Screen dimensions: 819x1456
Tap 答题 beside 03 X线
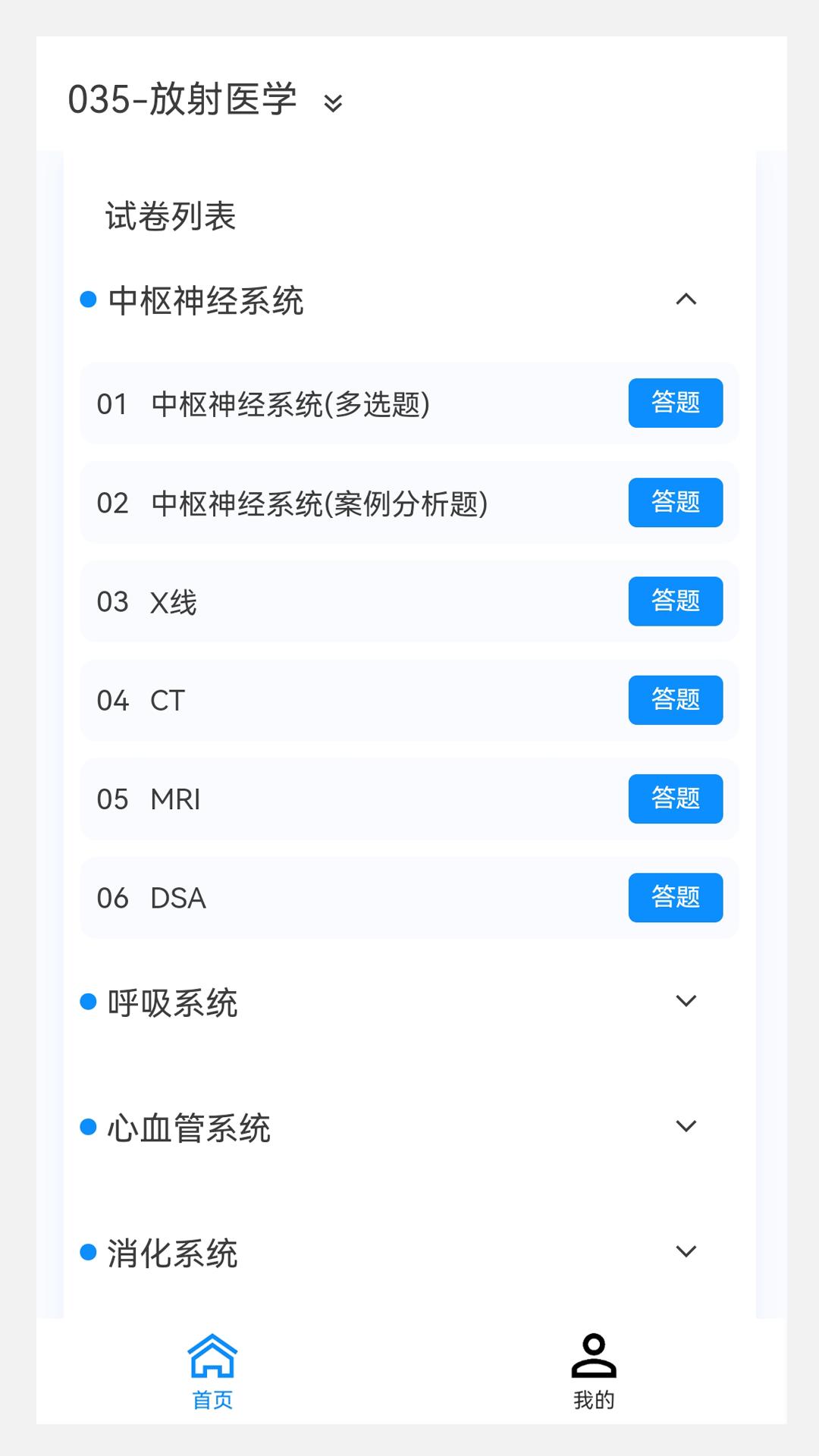point(675,601)
